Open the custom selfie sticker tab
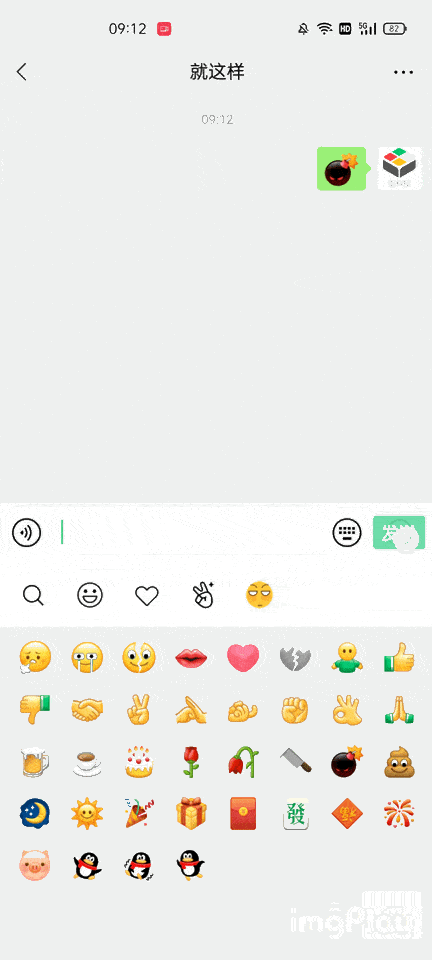 pyautogui.click(x=203, y=594)
